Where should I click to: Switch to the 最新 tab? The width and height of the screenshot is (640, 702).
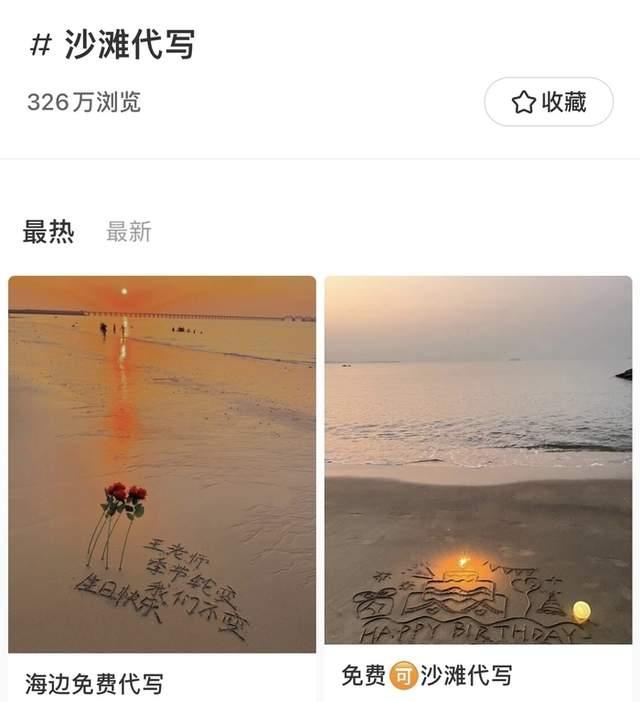(129, 232)
